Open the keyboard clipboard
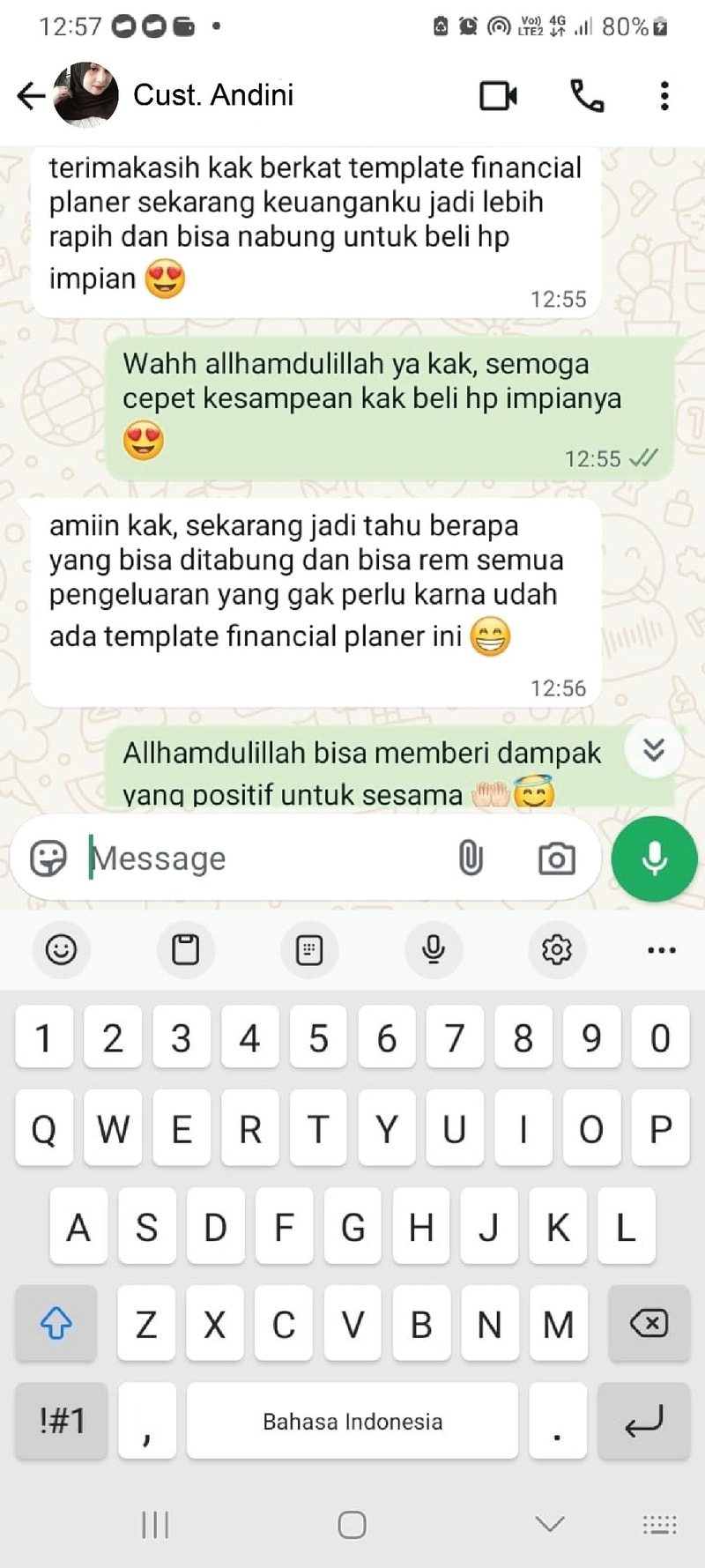 185,949
